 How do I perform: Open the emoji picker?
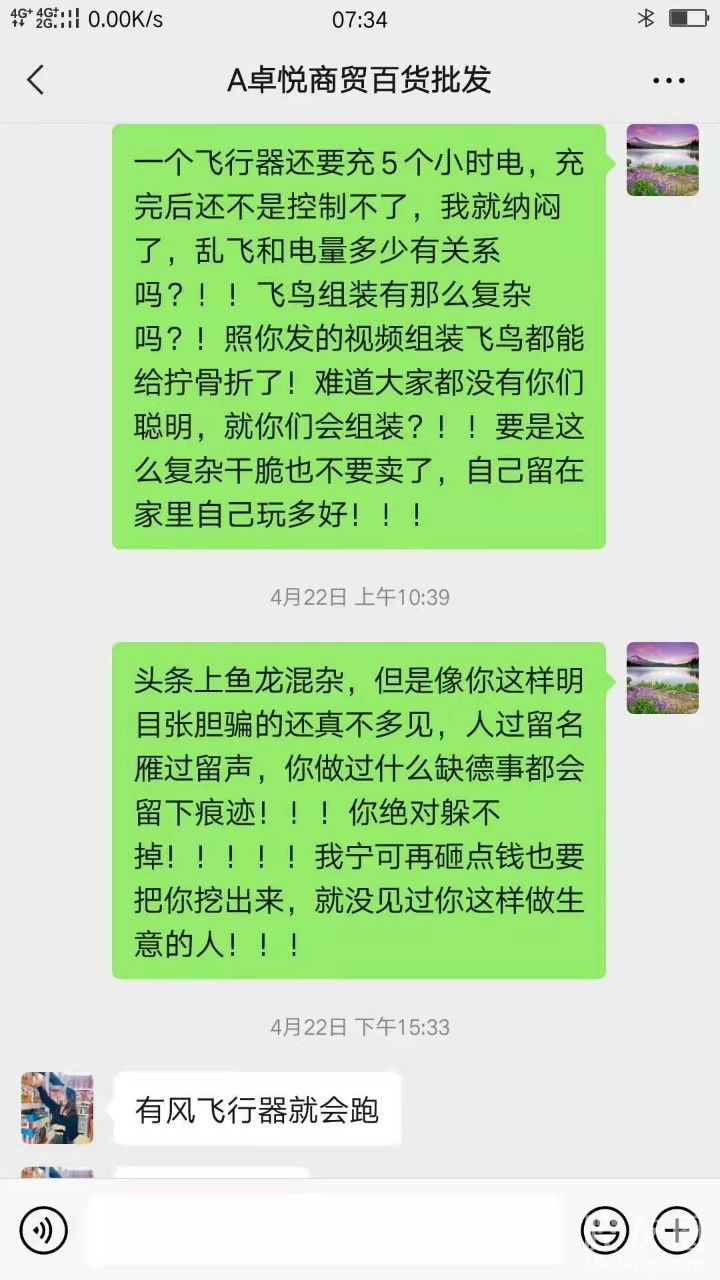[x=605, y=1229]
